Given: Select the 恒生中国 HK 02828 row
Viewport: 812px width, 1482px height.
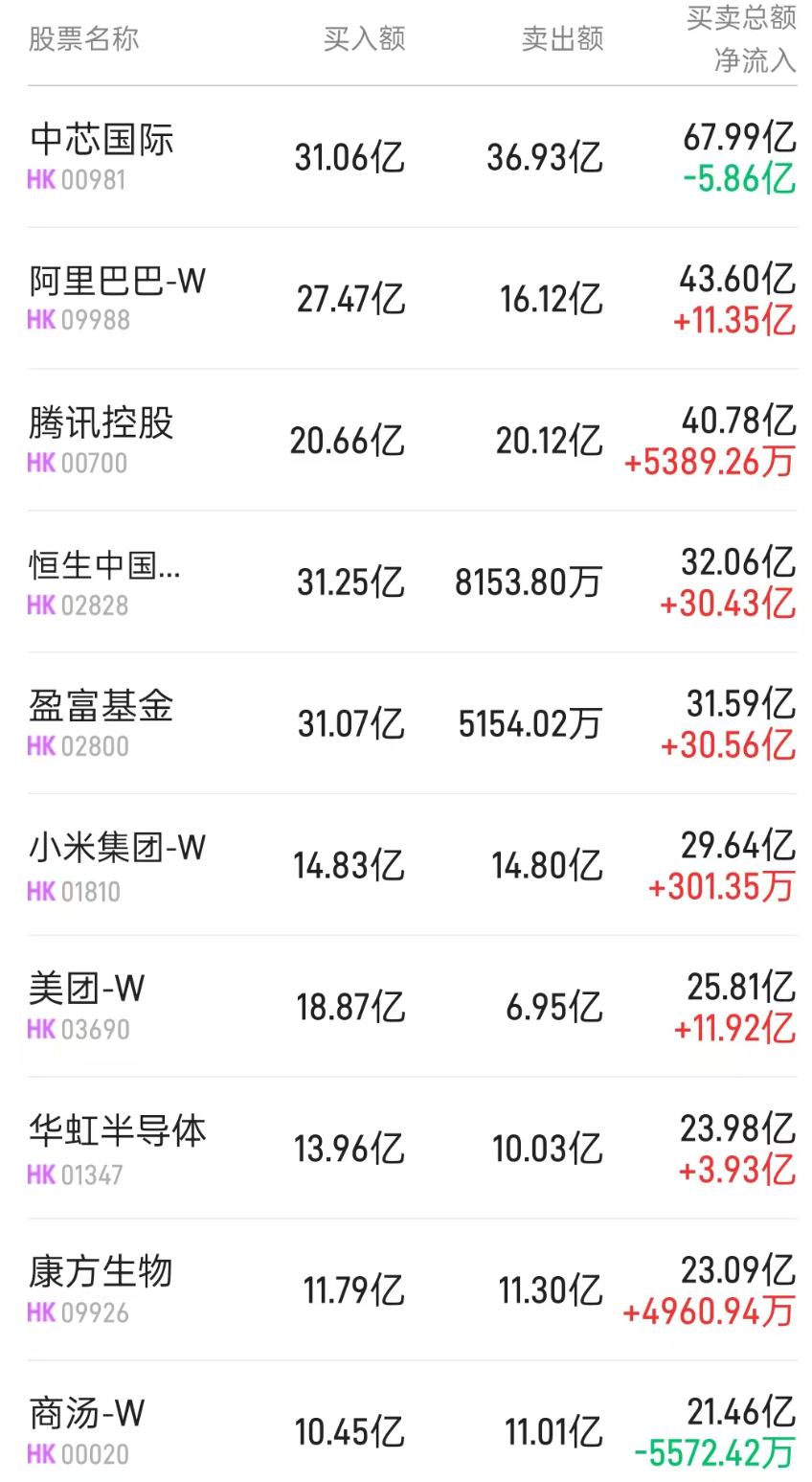Looking at the screenshot, I should (x=103, y=565).
